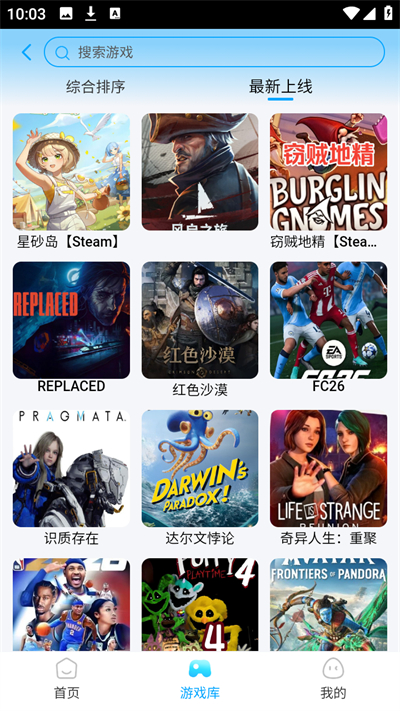Open the Frontiers of Pandora tile
This screenshot has height=711, width=400.
(x=328, y=605)
